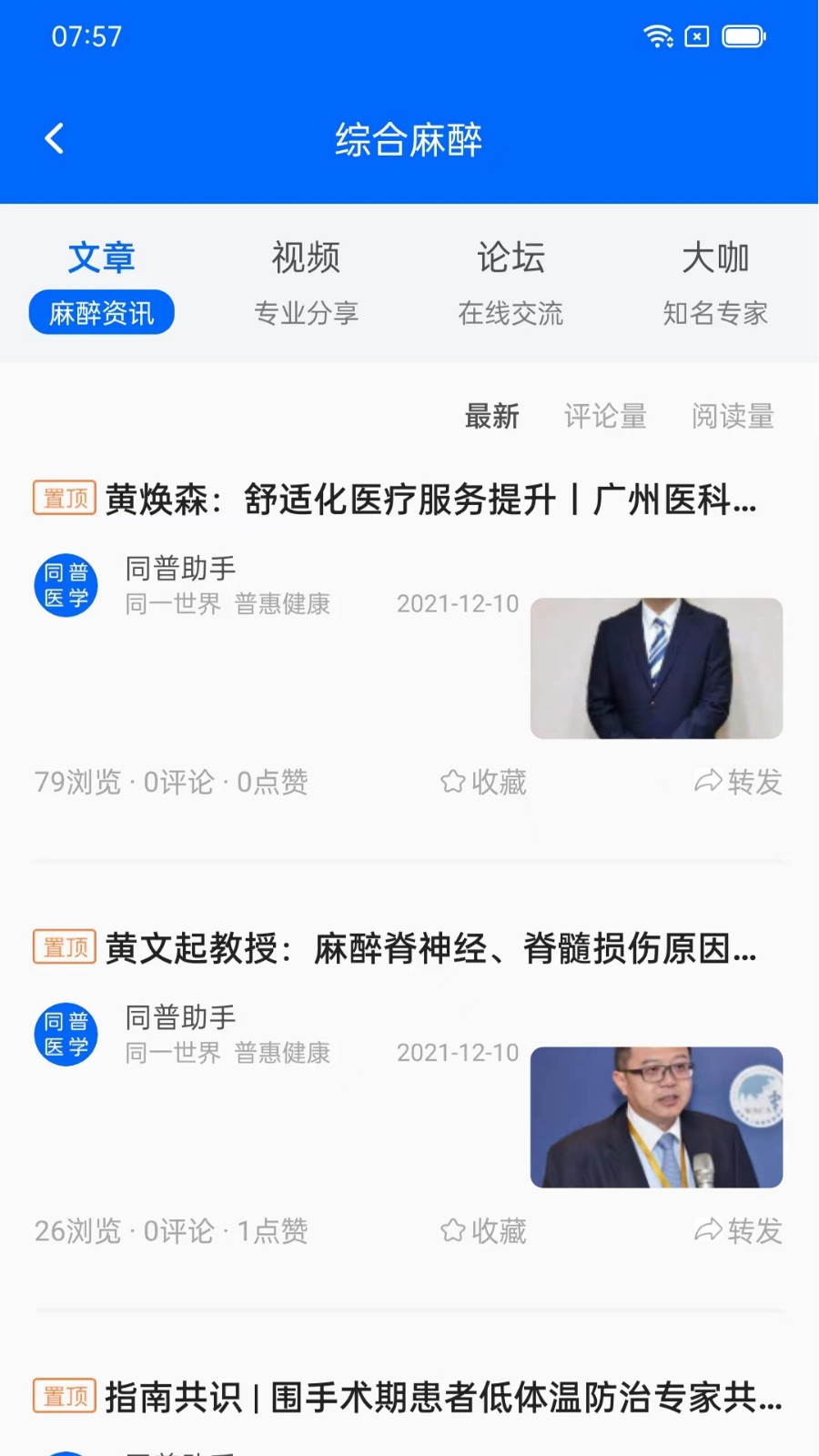Open the 麻醉资讯 category filter
This screenshot has width=819, height=1456.
(x=101, y=311)
